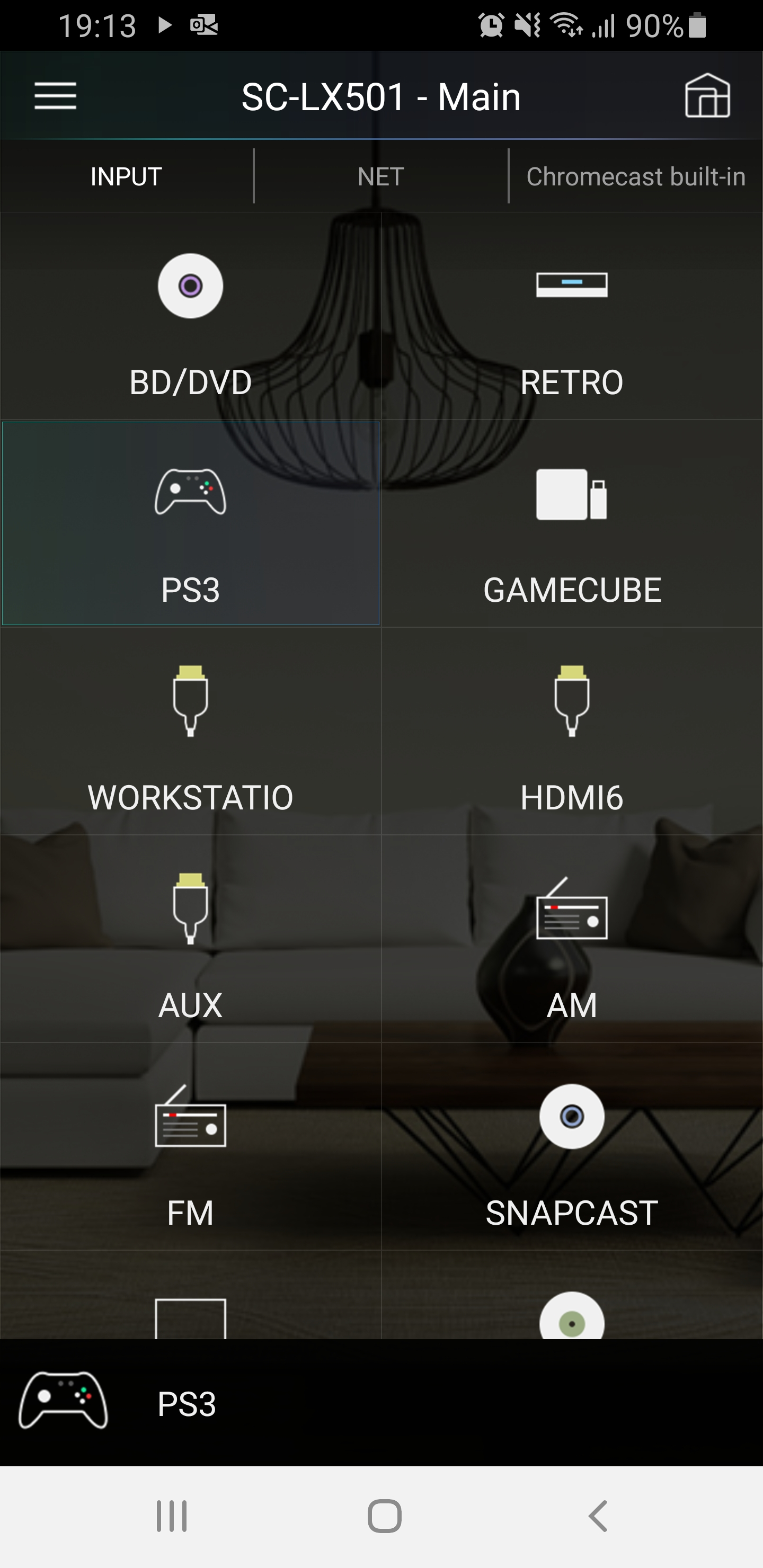Select the AM radio input
The width and height of the screenshot is (763, 1568).
click(572, 939)
